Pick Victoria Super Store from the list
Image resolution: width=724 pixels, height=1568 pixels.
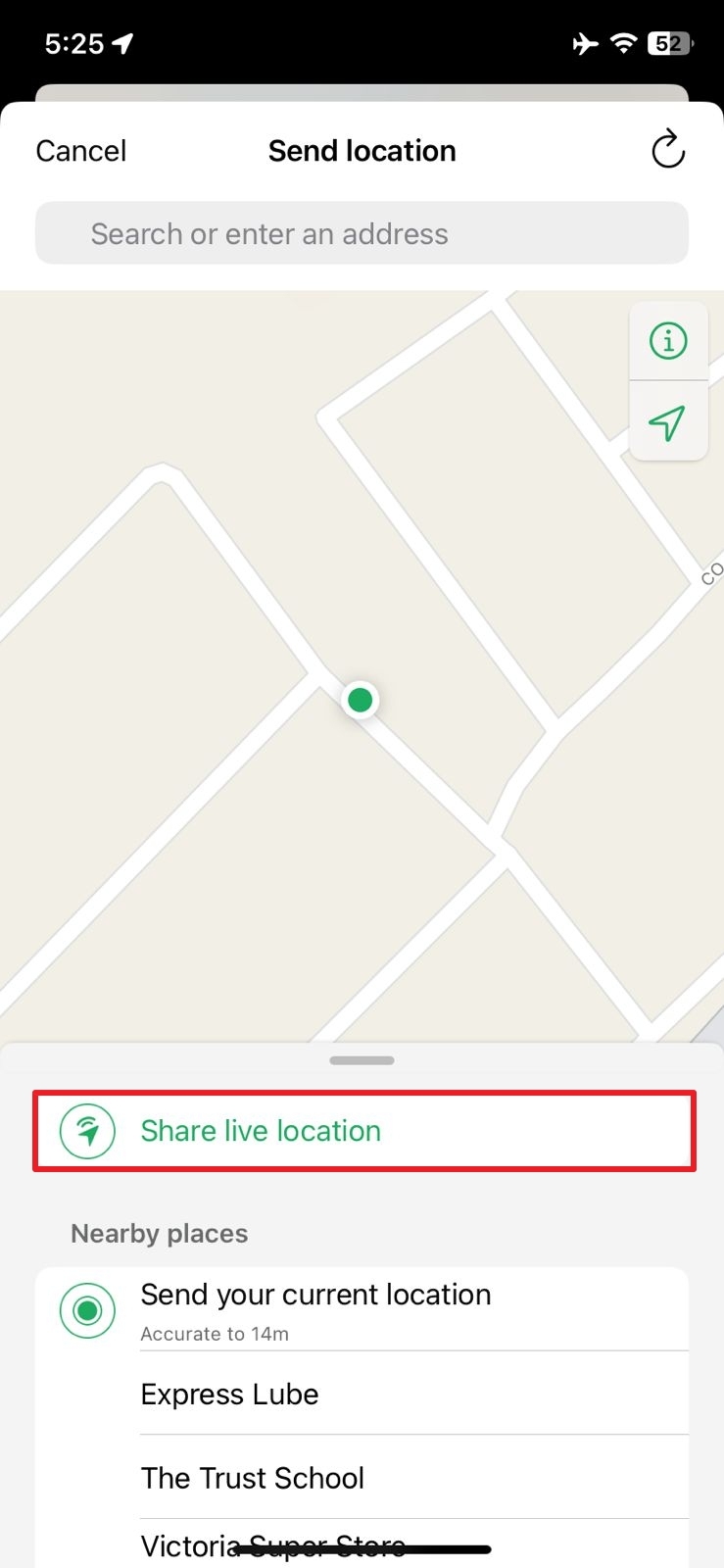tap(272, 1545)
